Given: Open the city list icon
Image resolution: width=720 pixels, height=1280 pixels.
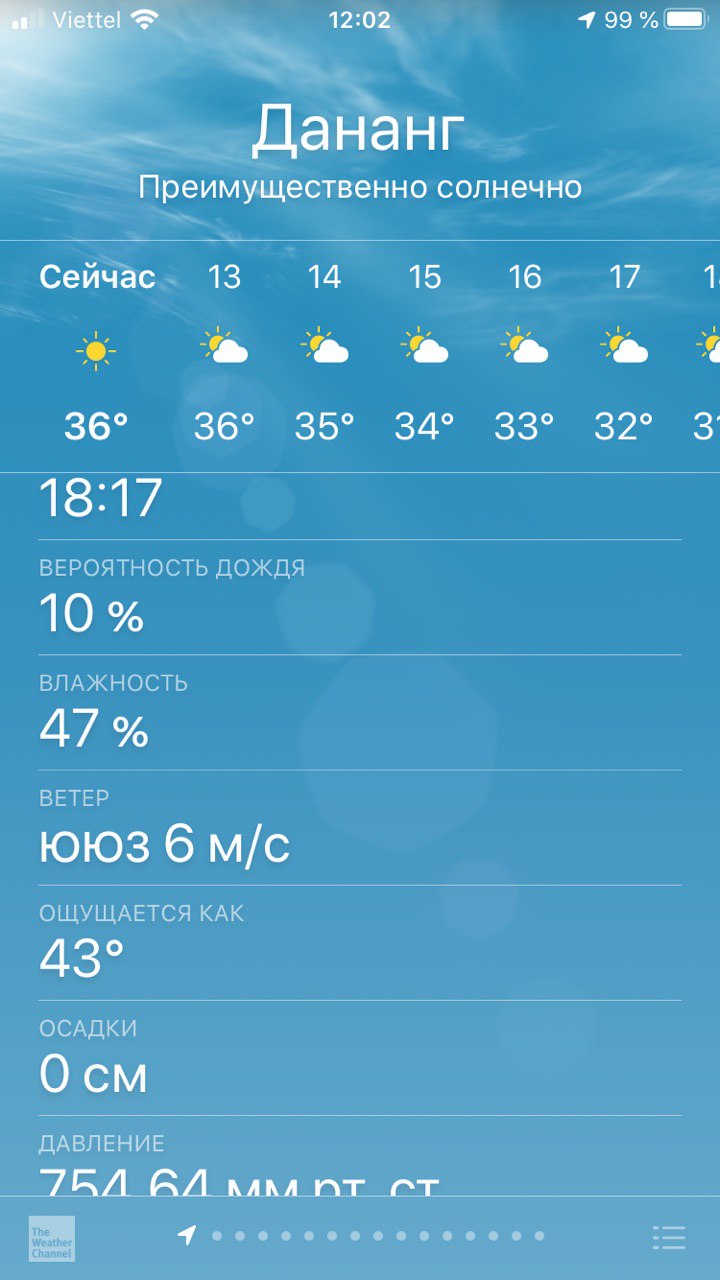Looking at the screenshot, I should pos(668,1237).
